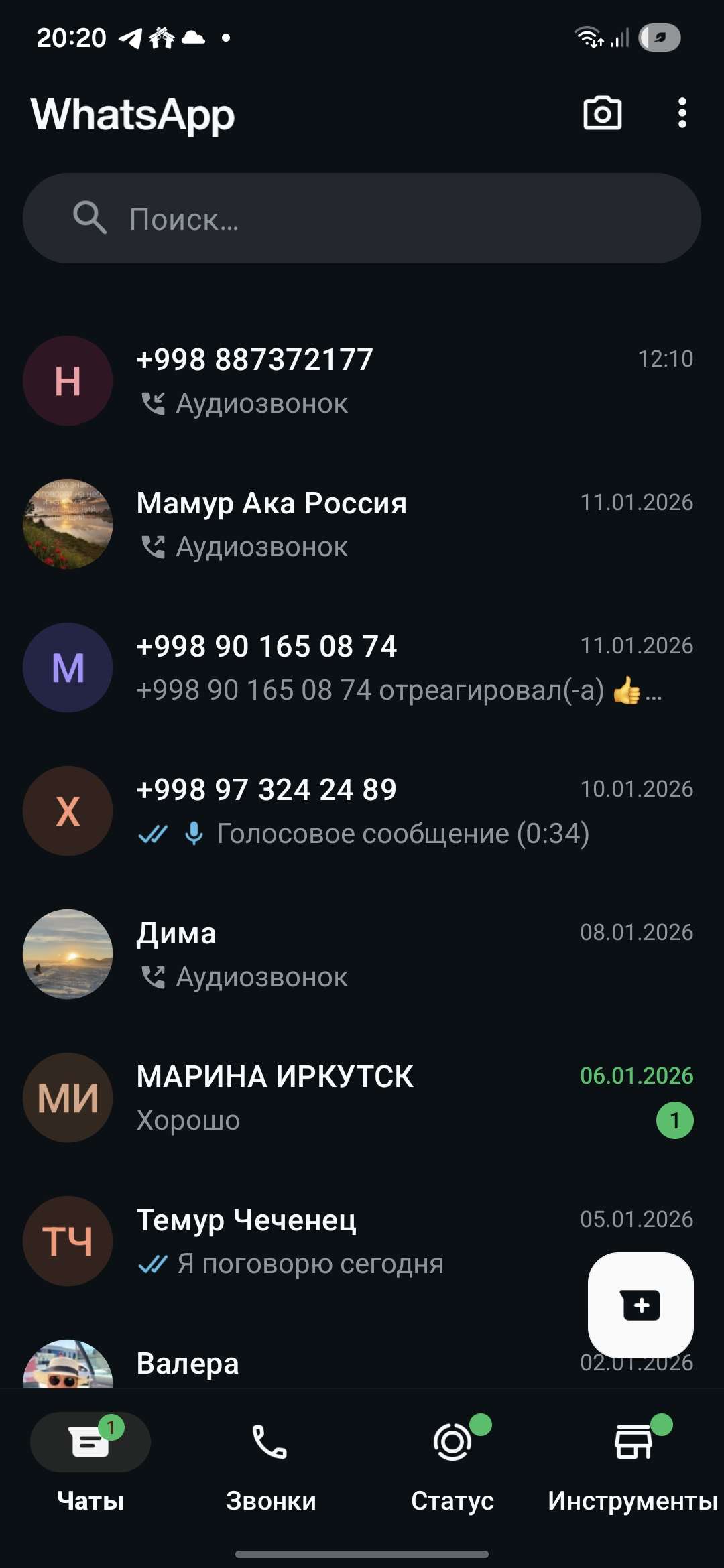Open the voice message from +998 97 324 24 89
The width and height of the screenshot is (724, 1568).
click(402, 833)
